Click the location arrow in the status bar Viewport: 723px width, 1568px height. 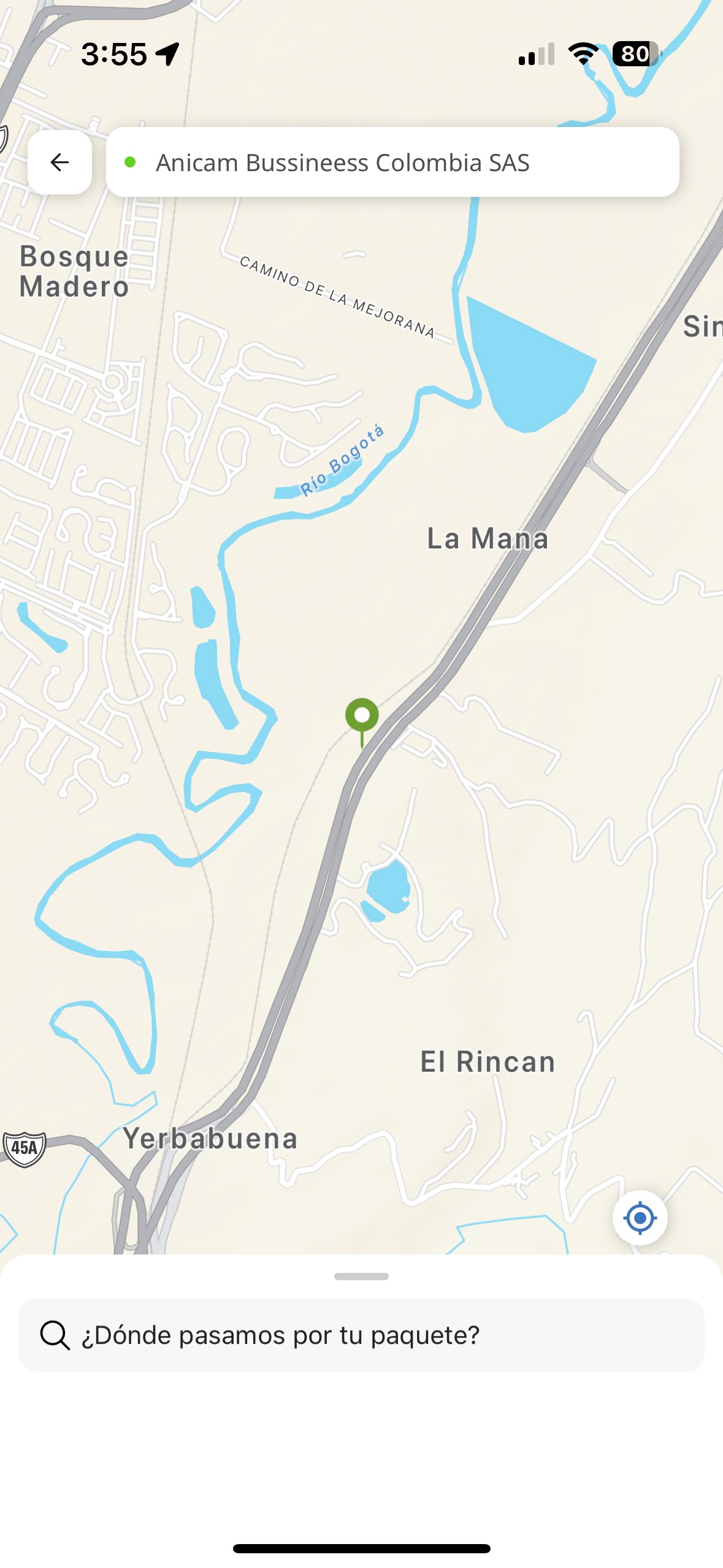click(167, 53)
